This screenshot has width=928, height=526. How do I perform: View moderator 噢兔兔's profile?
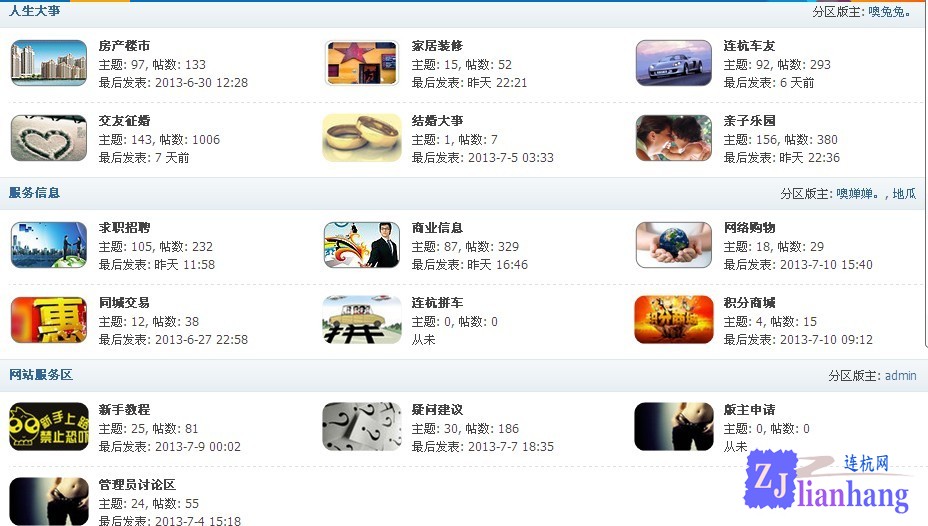[887, 12]
